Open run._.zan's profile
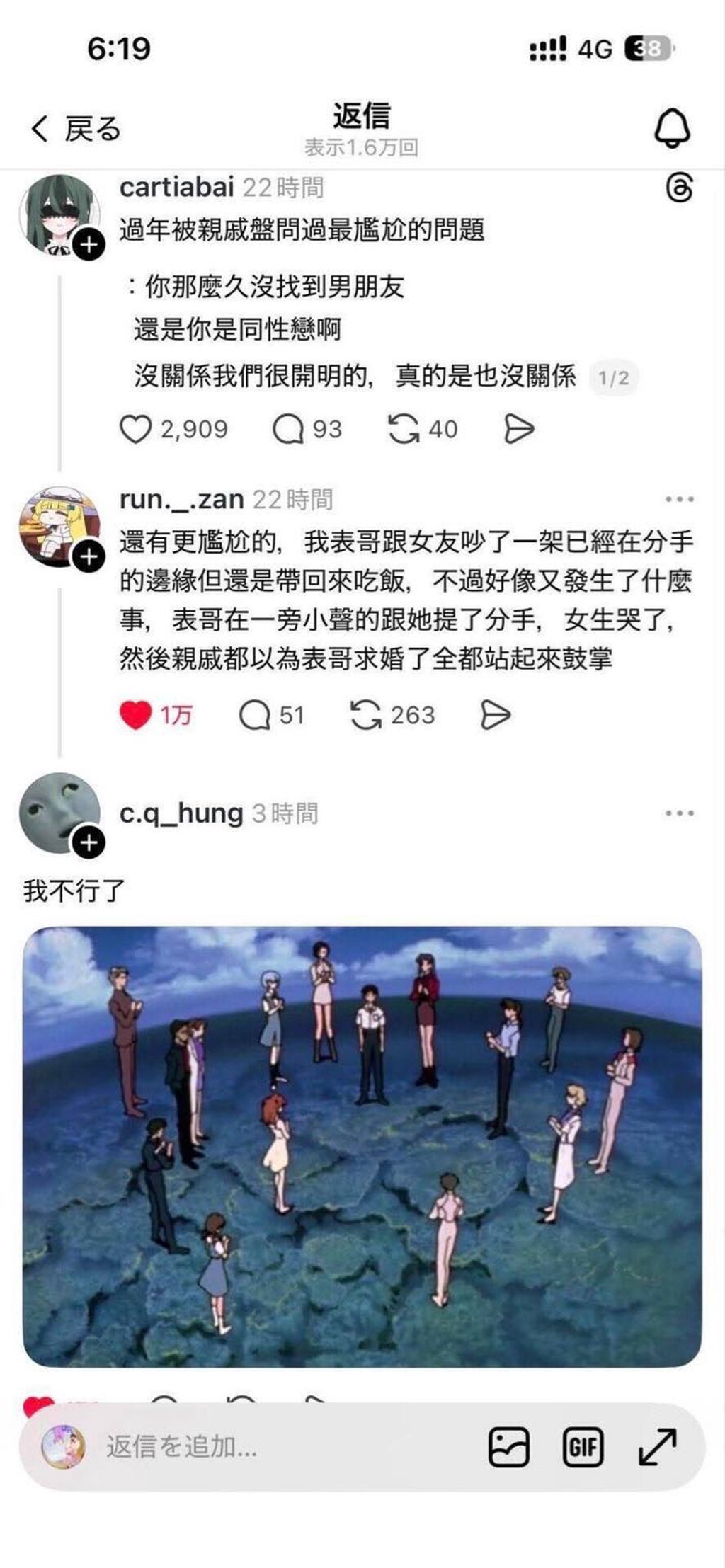Viewport: 725px width, 1568px height. click(182, 500)
